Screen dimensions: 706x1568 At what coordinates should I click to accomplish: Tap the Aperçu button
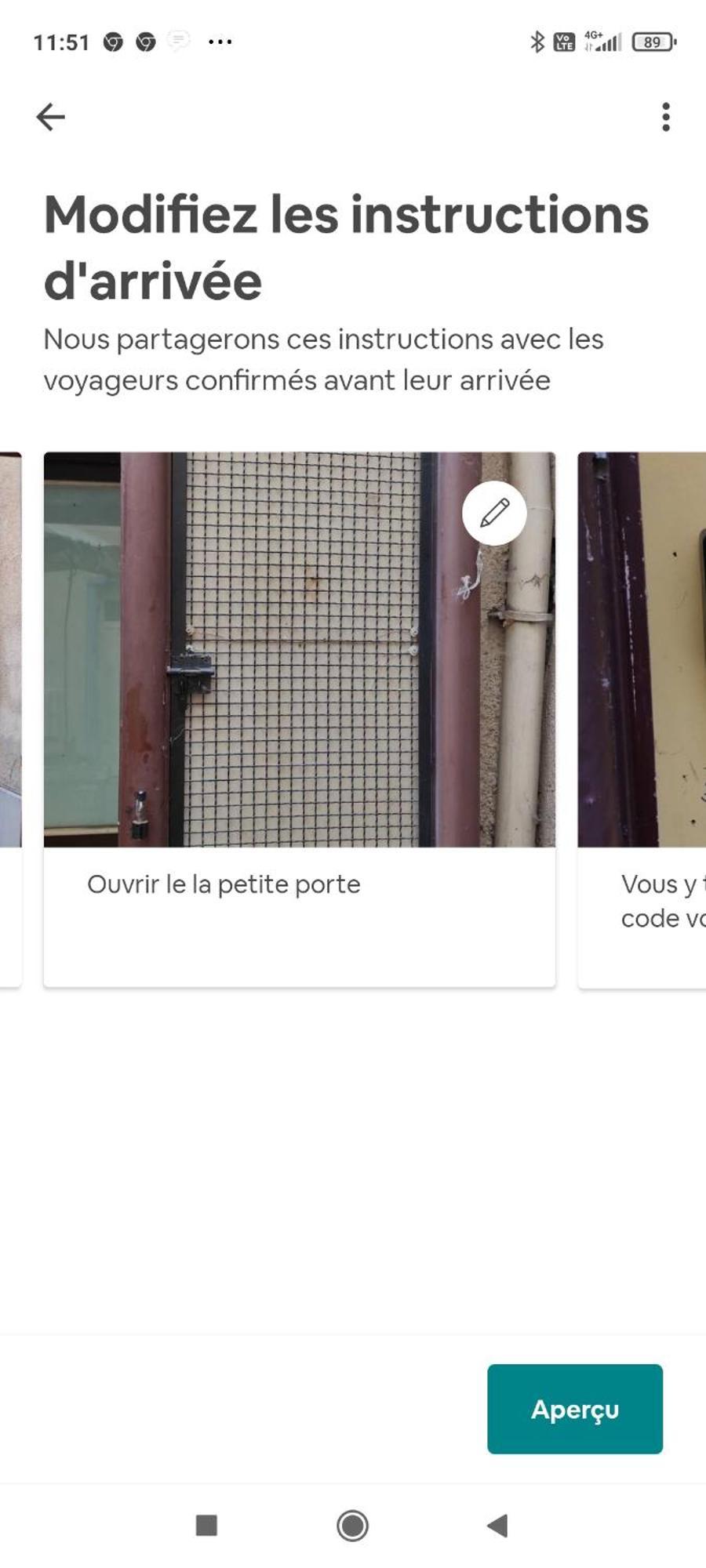coord(574,1409)
